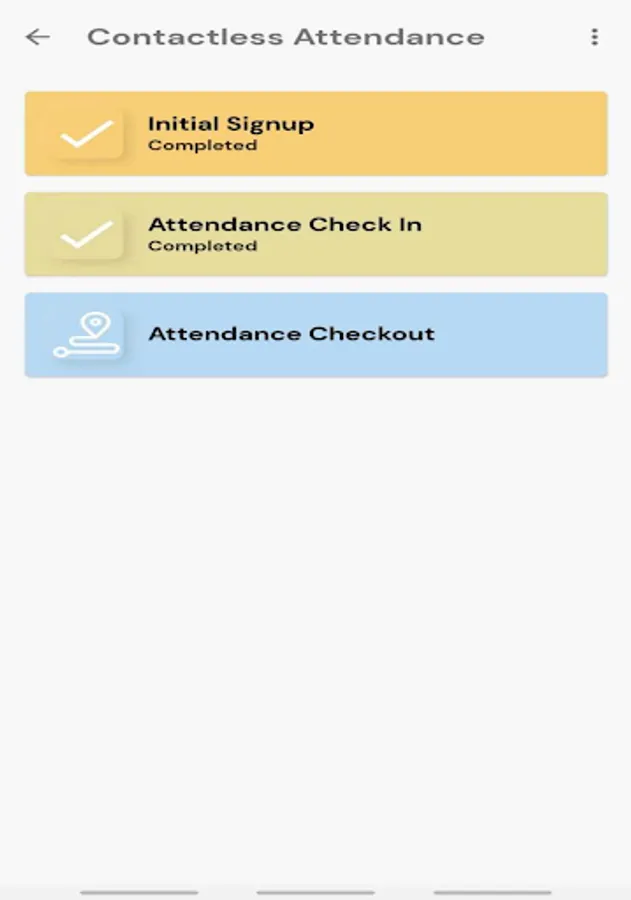Viewport: 631px width, 900px height.
Task: Select the Attendance Check In card
Action: 316,234
